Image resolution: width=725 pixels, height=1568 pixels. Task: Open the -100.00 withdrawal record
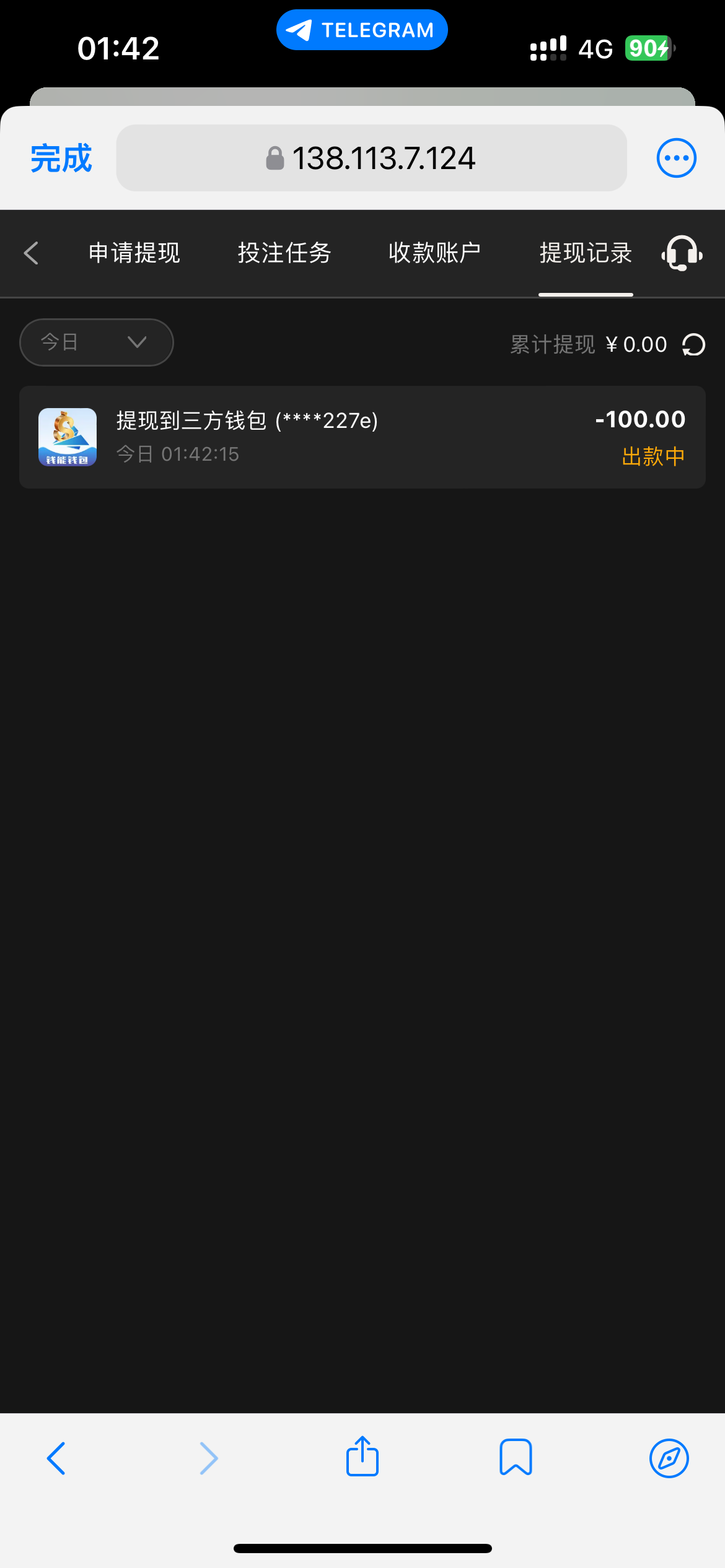pyautogui.click(x=362, y=437)
